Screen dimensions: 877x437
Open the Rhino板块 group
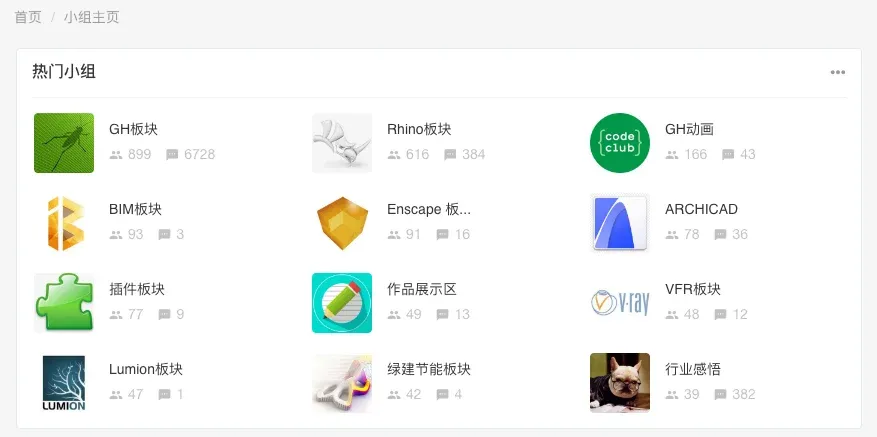[418, 129]
